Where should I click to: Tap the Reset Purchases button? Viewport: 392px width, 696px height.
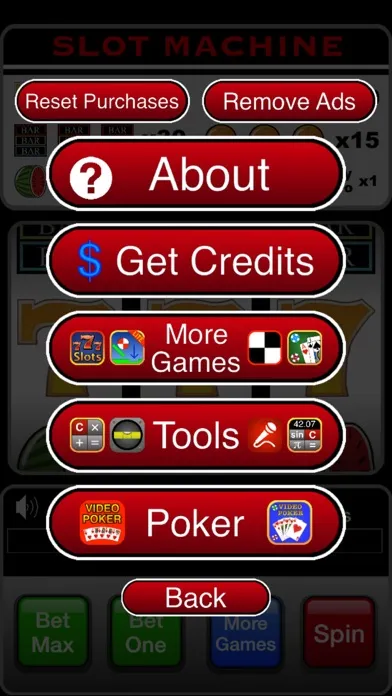(102, 101)
